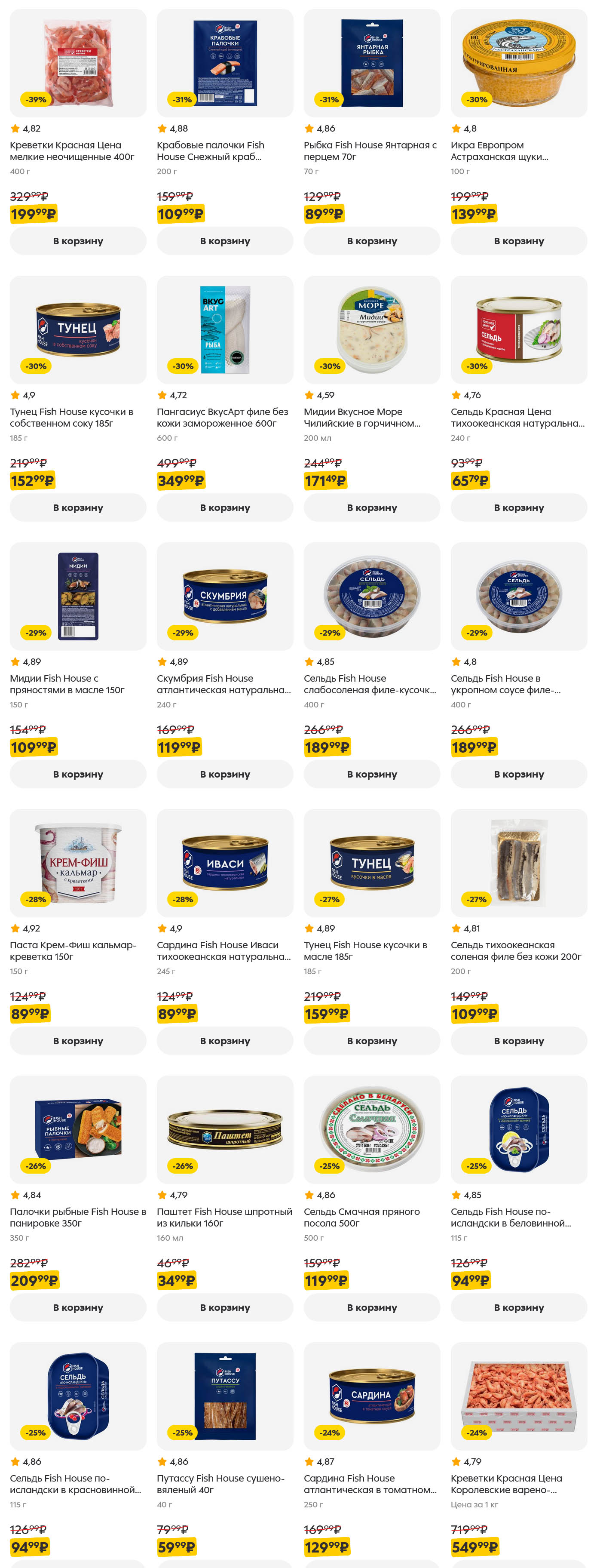Add Мидии Вкусное Море Чилийские to cart
600x1568 pixels.
pos(372,507)
